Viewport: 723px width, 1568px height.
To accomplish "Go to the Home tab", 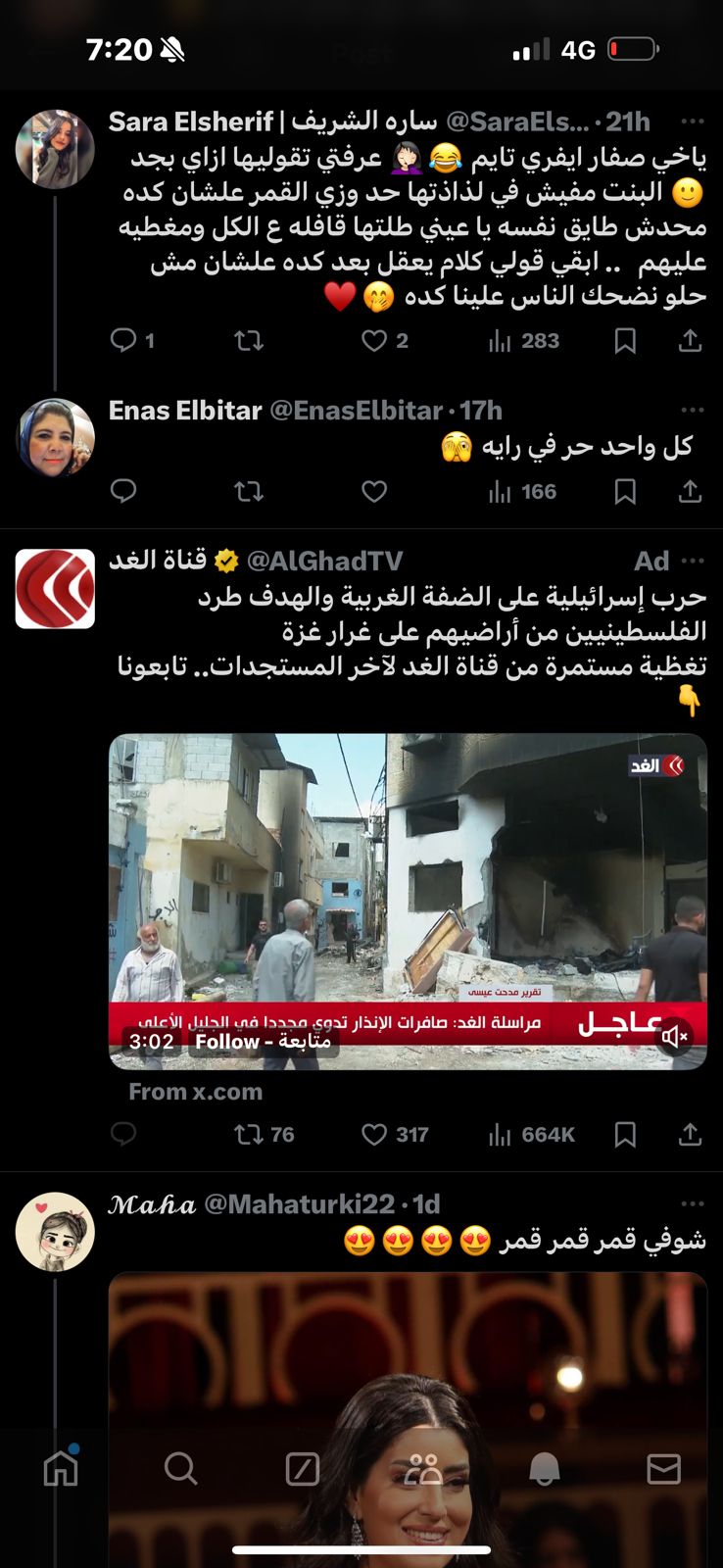I will pos(61,1468).
